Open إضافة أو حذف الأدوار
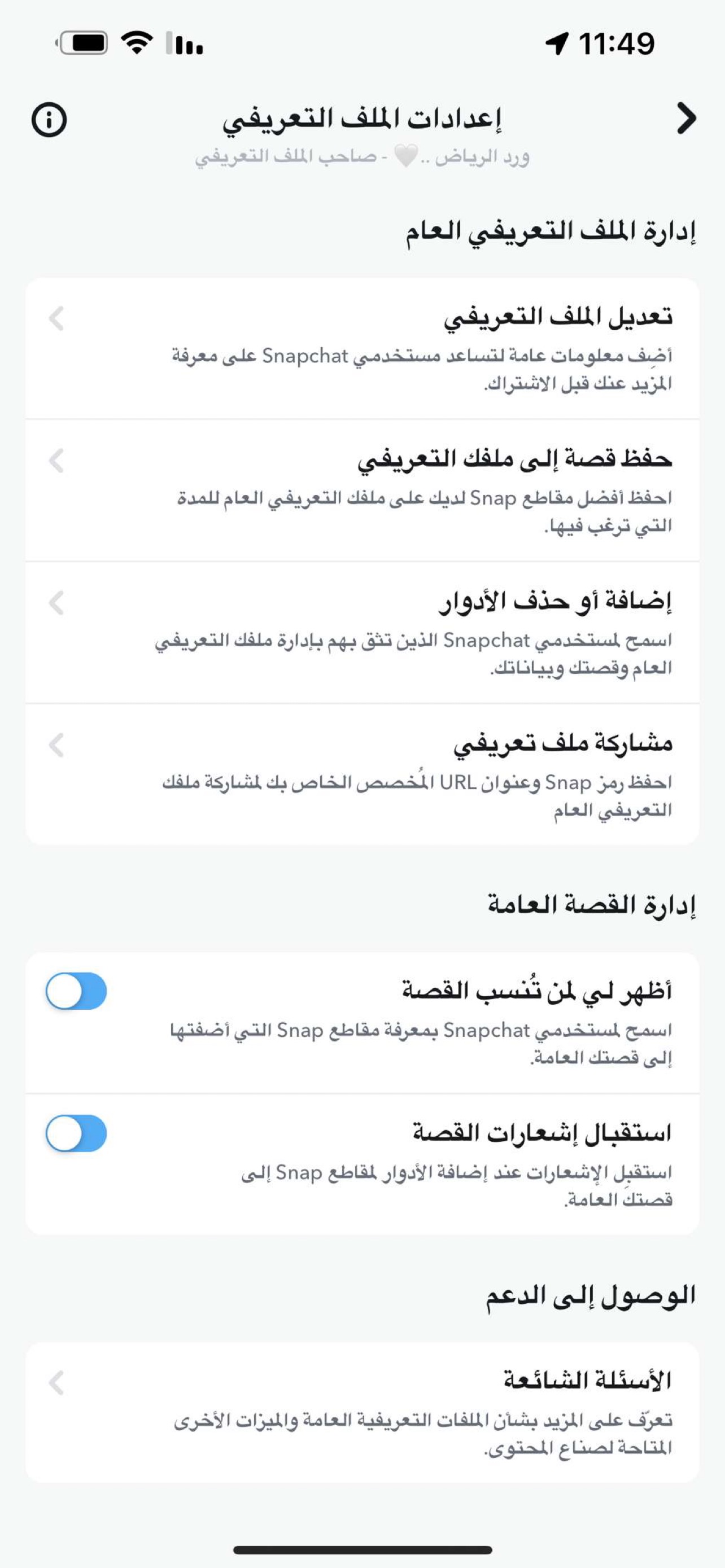 pos(362,633)
